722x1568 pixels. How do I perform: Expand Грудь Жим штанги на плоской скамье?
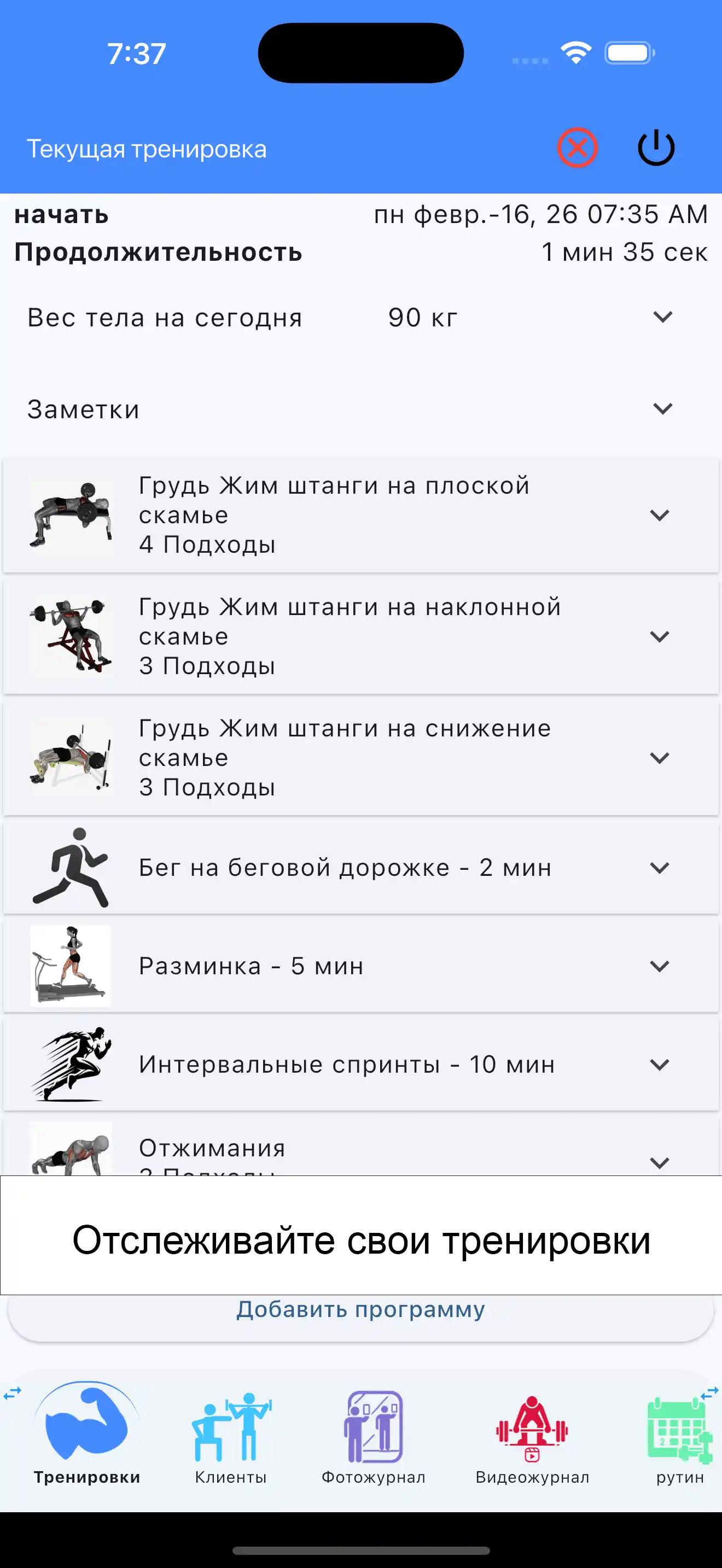pos(659,515)
